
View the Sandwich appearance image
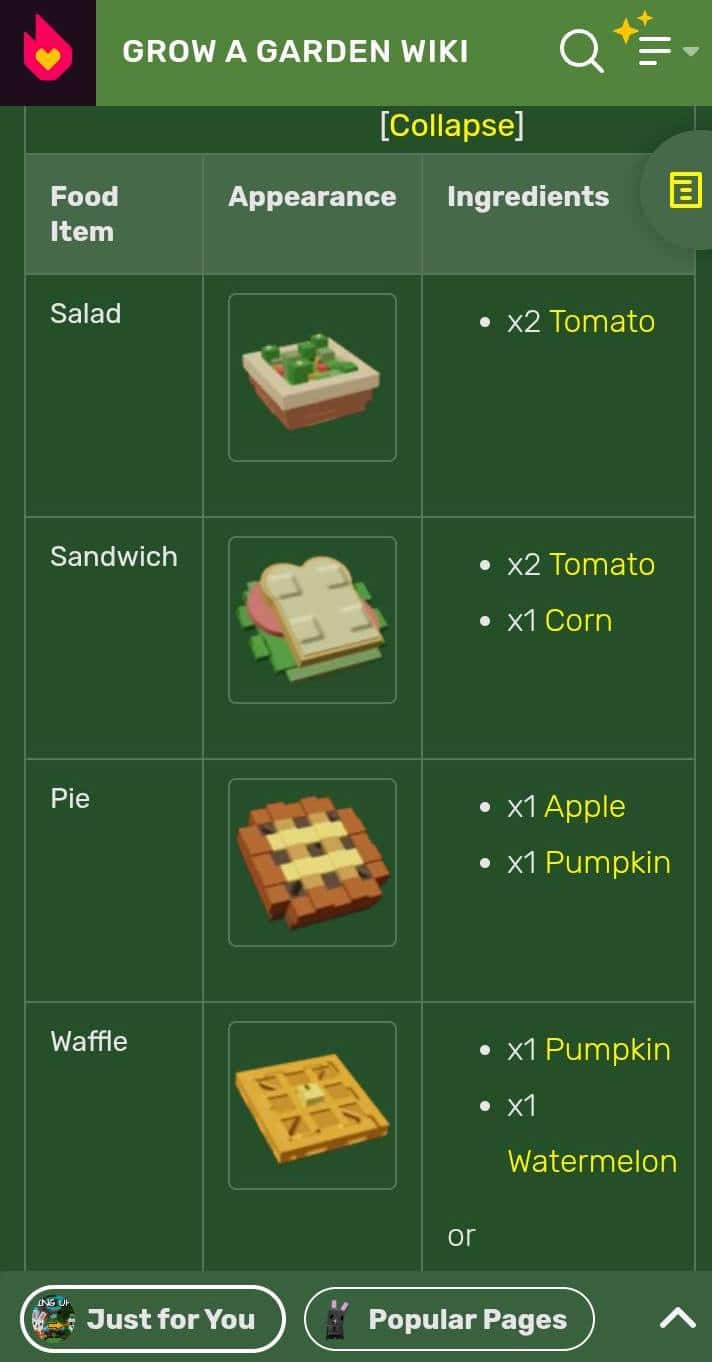[x=312, y=620]
